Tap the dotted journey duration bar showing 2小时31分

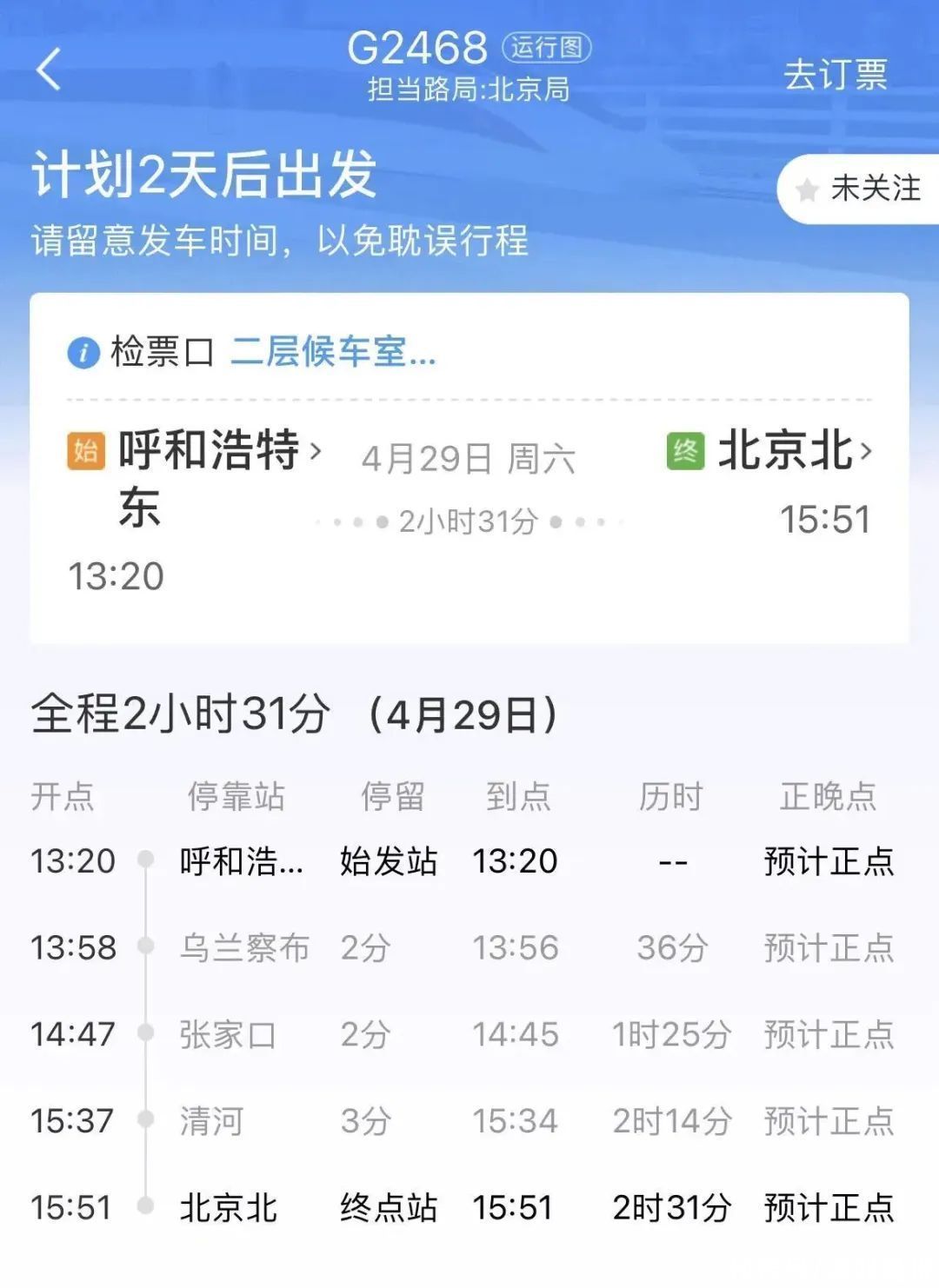coord(469,520)
